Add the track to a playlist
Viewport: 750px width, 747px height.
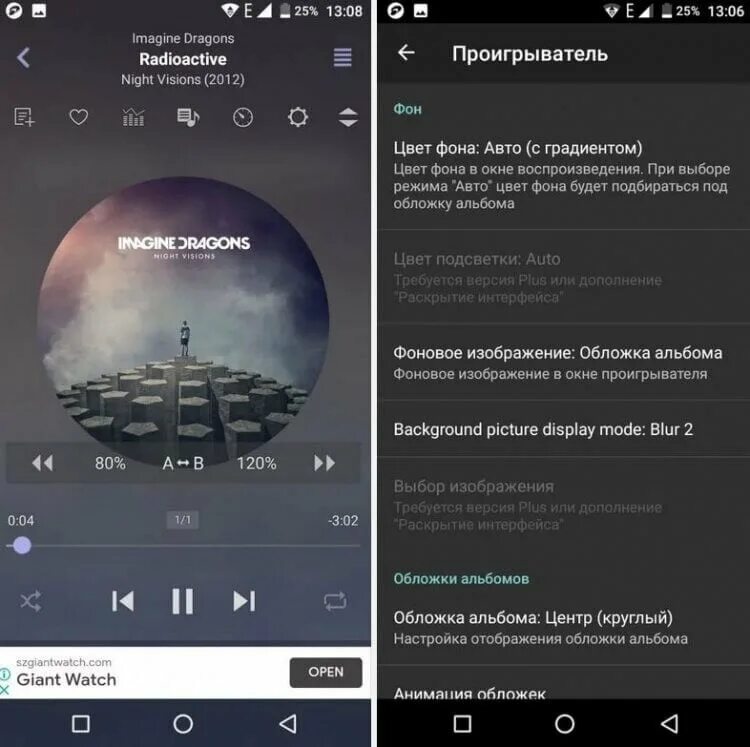click(24, 117)
